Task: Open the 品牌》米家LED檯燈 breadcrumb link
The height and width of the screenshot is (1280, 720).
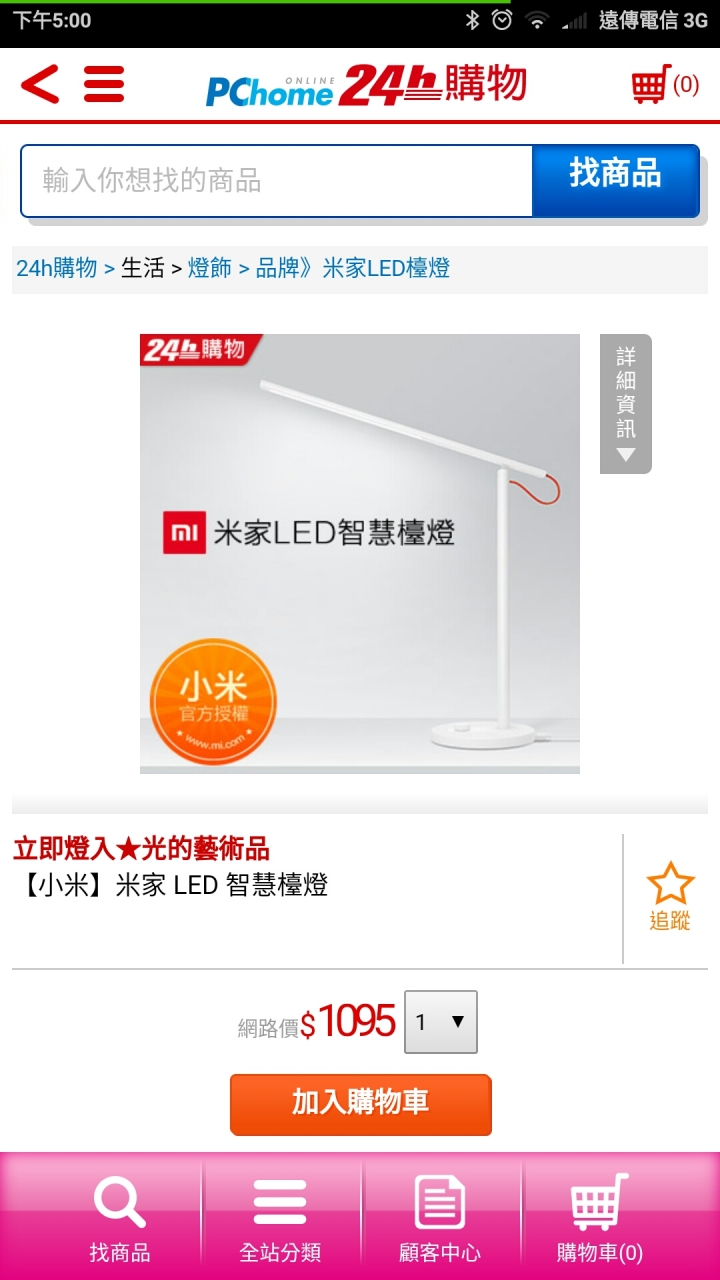Action: (x=353, y=268)
